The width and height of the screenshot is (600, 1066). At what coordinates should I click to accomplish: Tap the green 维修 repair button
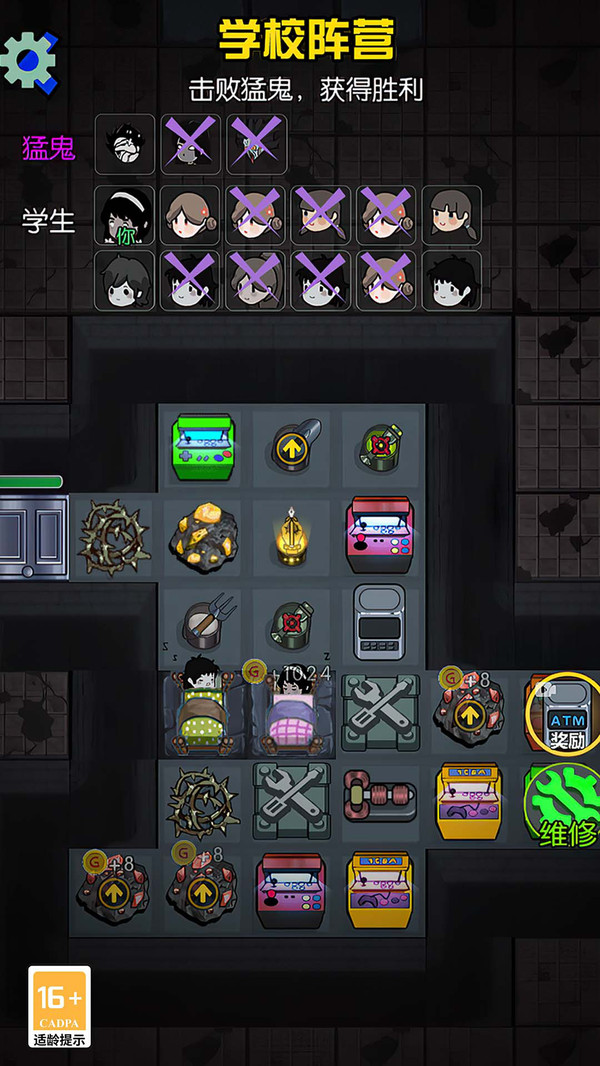[x=563, y=806]
